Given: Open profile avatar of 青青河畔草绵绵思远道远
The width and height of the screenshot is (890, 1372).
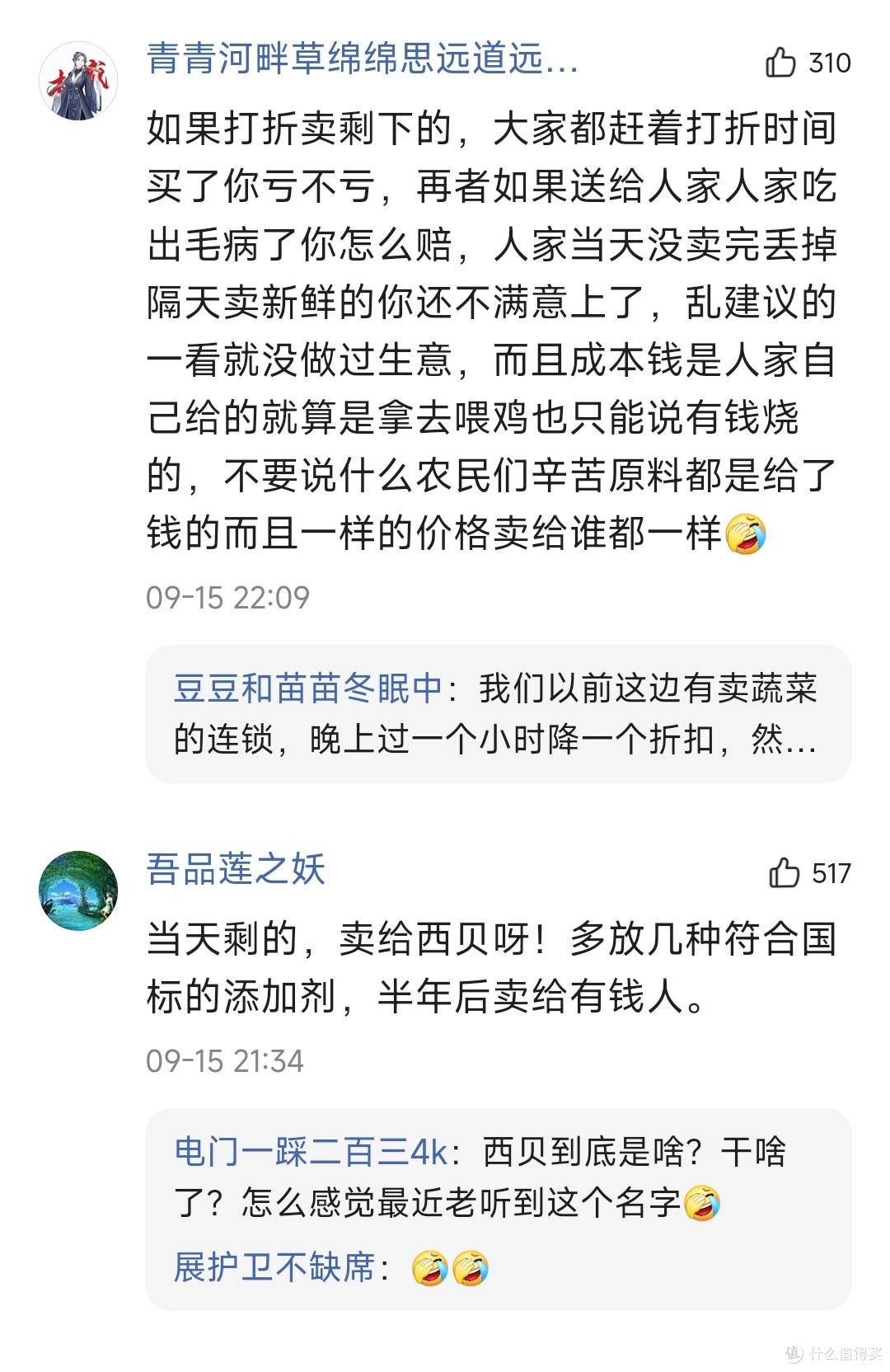Looking at the screenshot, I should click(x=79, y=82).
